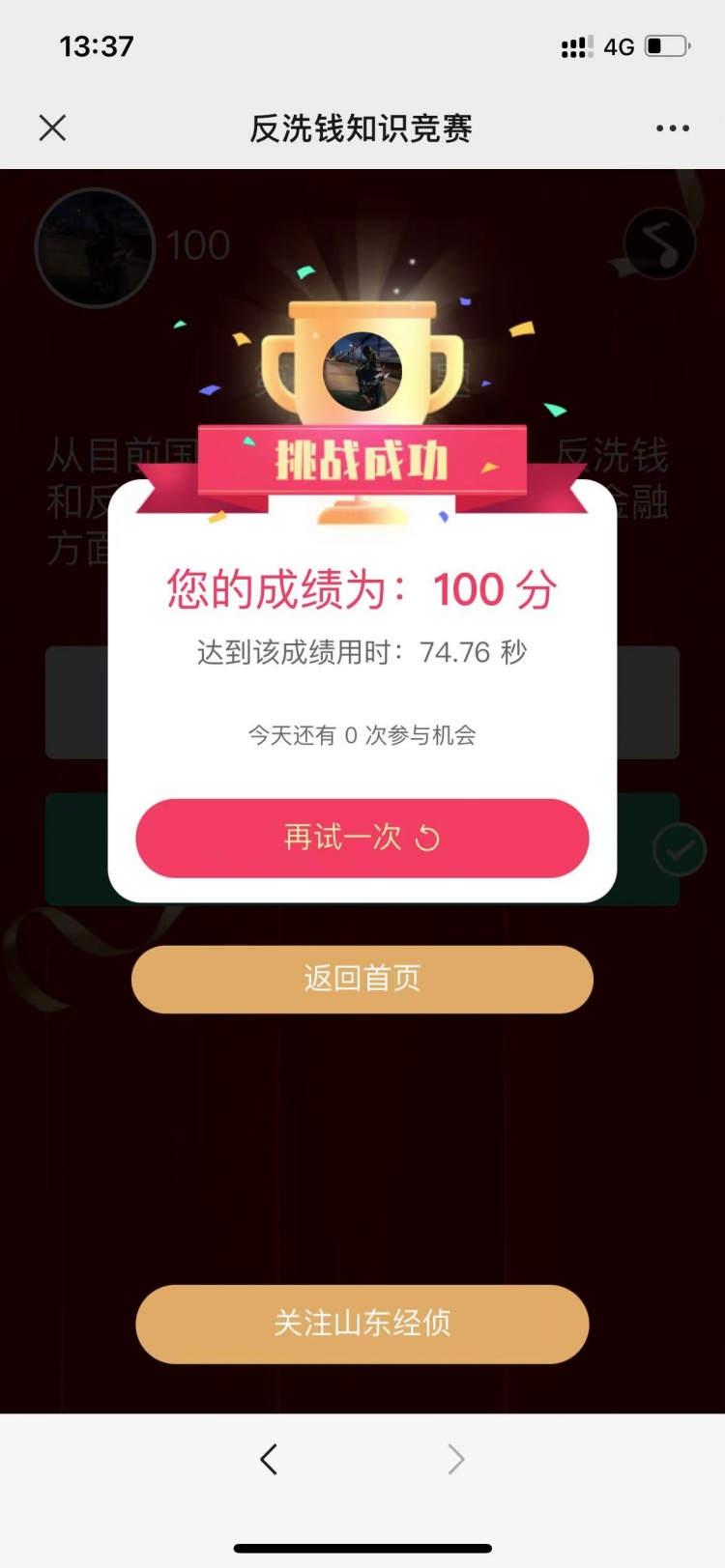Tap 再试一次 to retry the challenge

tap(362, 838)
